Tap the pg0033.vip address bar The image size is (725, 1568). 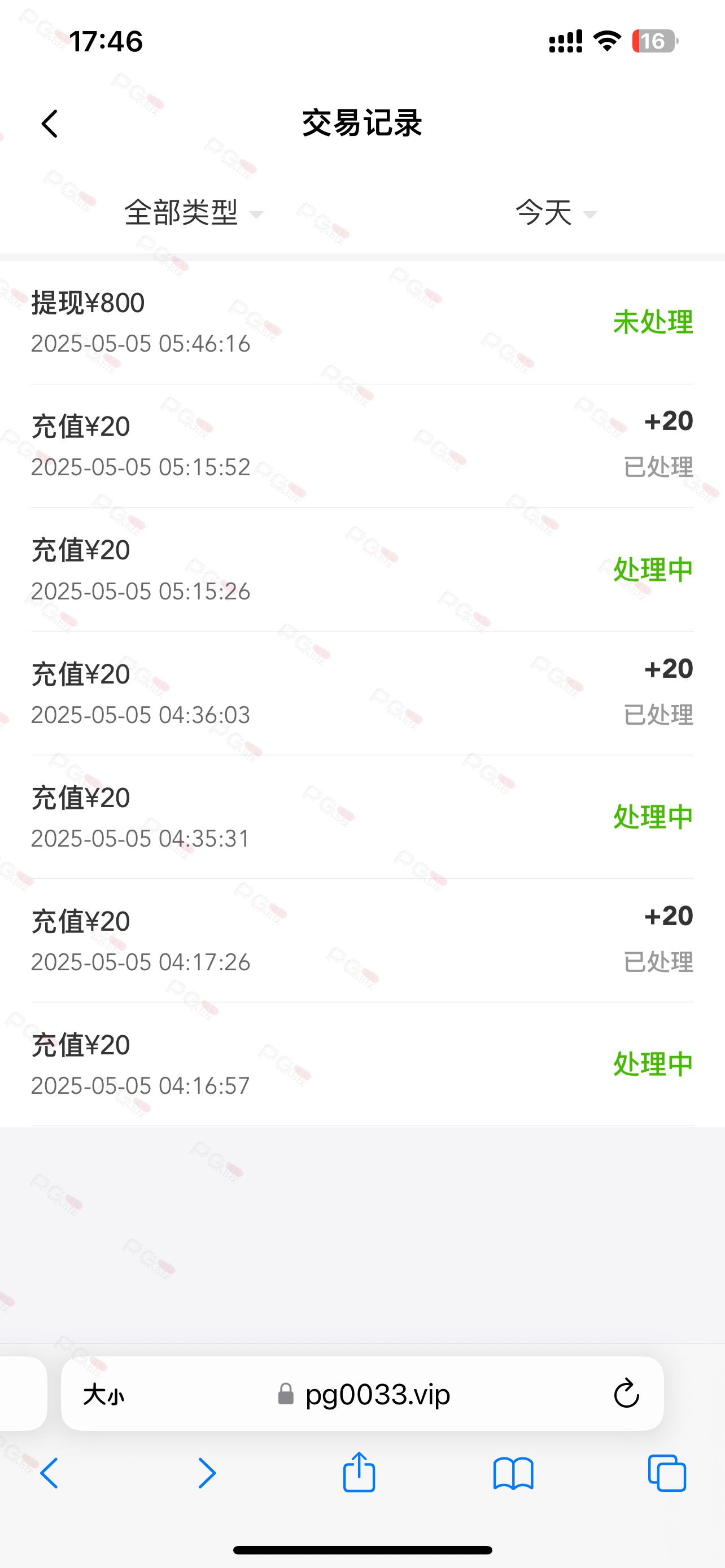[362, 1393]
